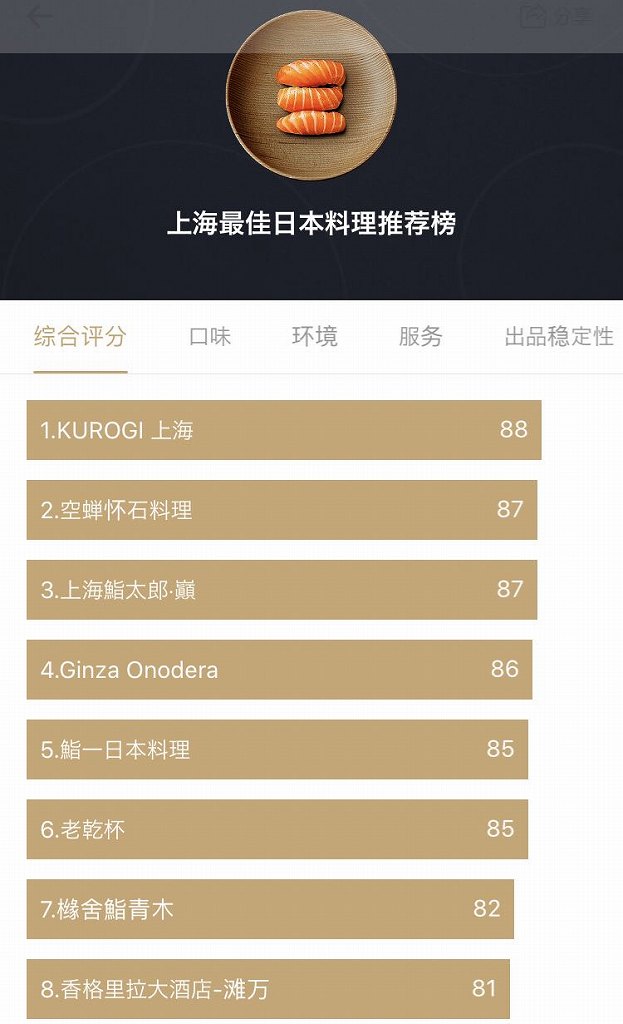The width and height of the screenshot is (623, 1024).
Task: Open 香格里拉大酒店-滩万 entry
Action: (268, 989)
